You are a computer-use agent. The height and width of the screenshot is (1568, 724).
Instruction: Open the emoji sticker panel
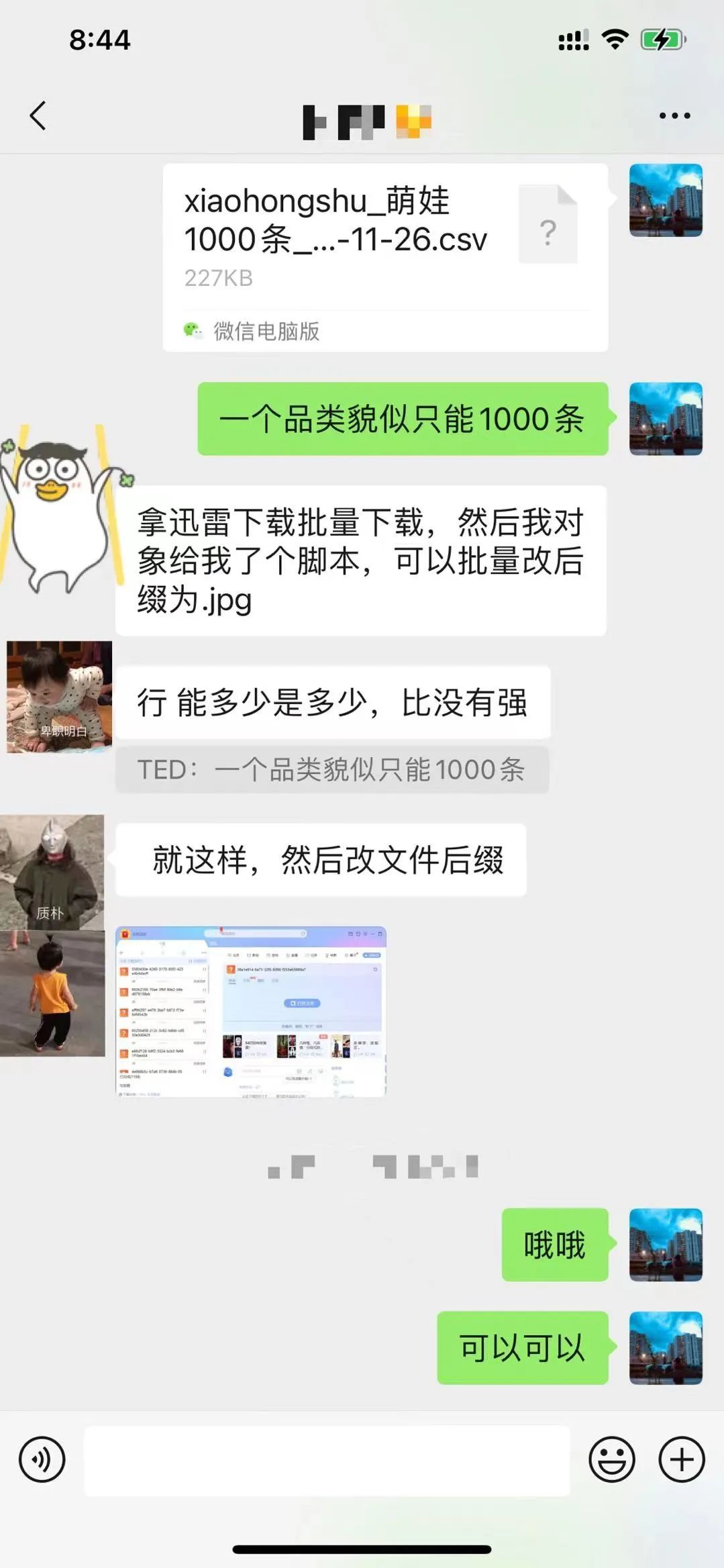tap(611, 1459)
